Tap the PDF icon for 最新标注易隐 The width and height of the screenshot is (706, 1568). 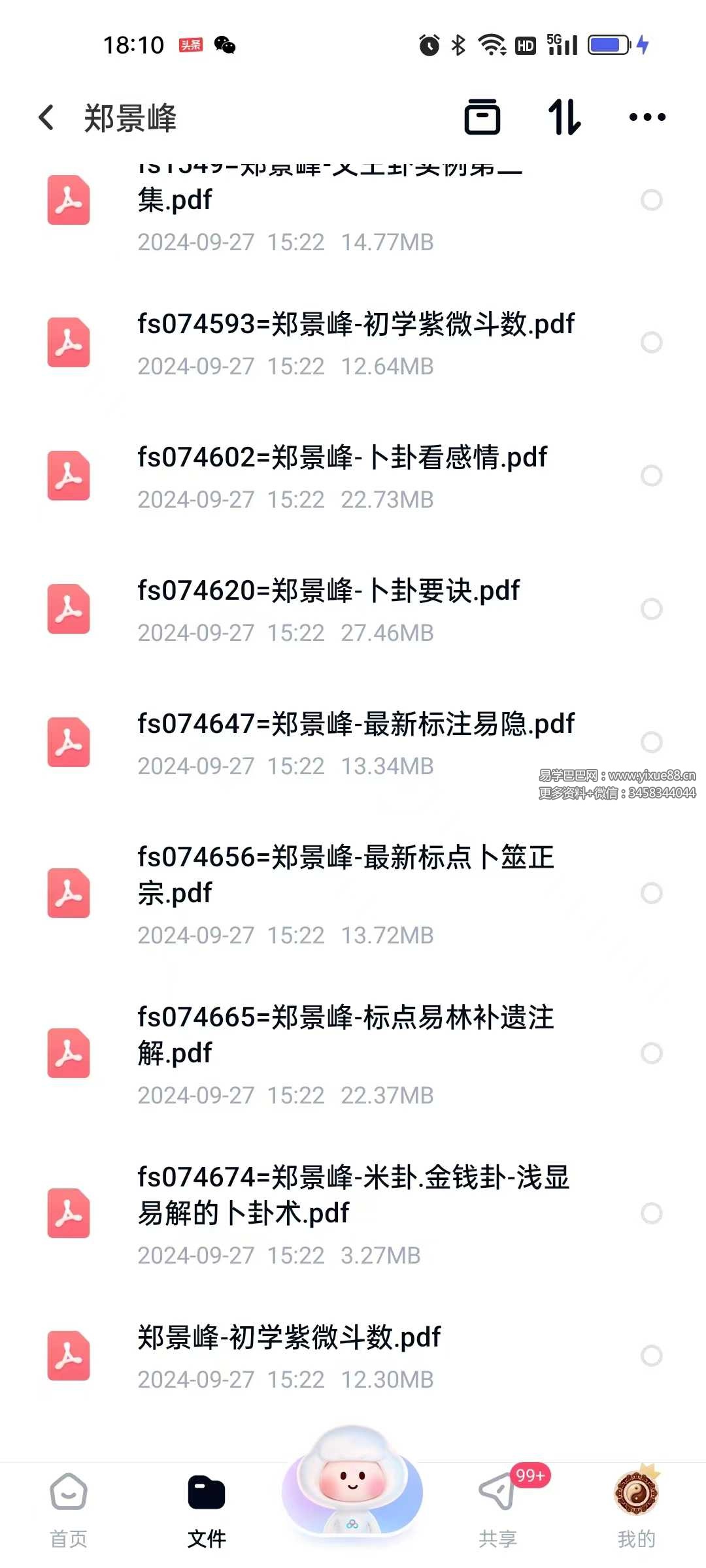point(68,741)
